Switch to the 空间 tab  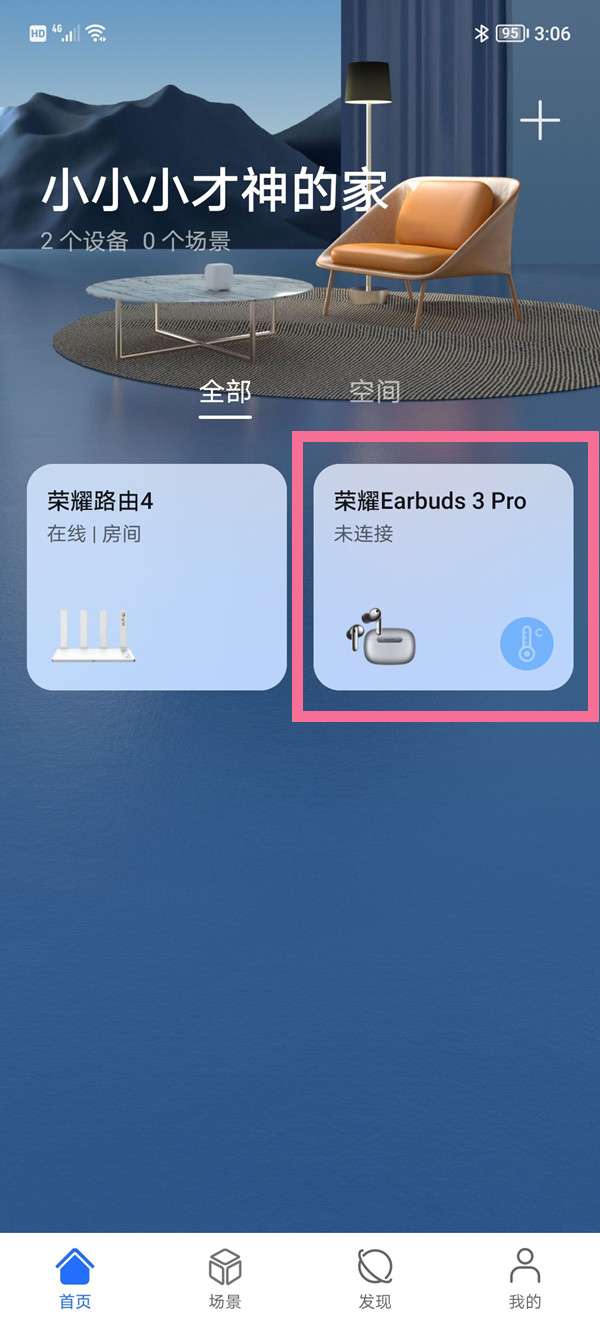tap(375, 391)
